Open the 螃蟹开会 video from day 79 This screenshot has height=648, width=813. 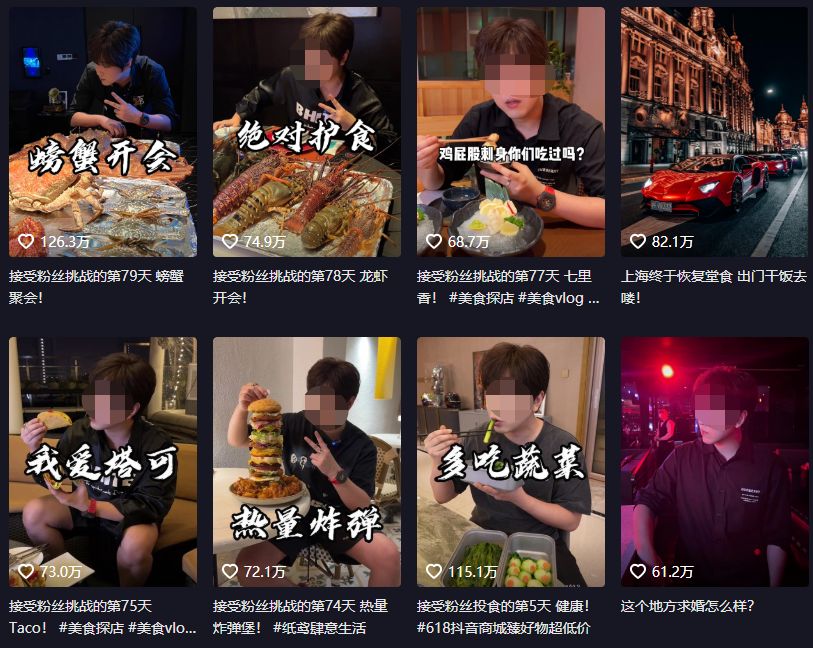(103, 132)
